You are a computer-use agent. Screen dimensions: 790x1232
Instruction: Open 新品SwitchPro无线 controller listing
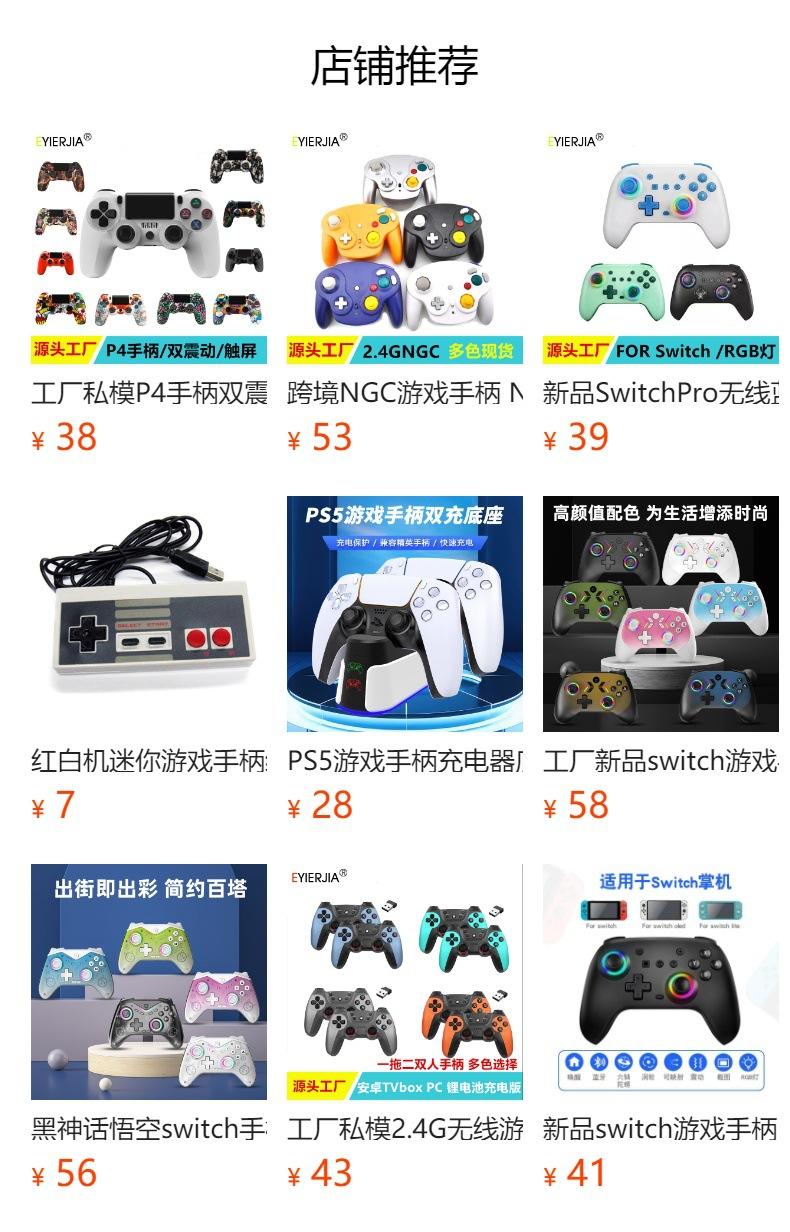661,292
